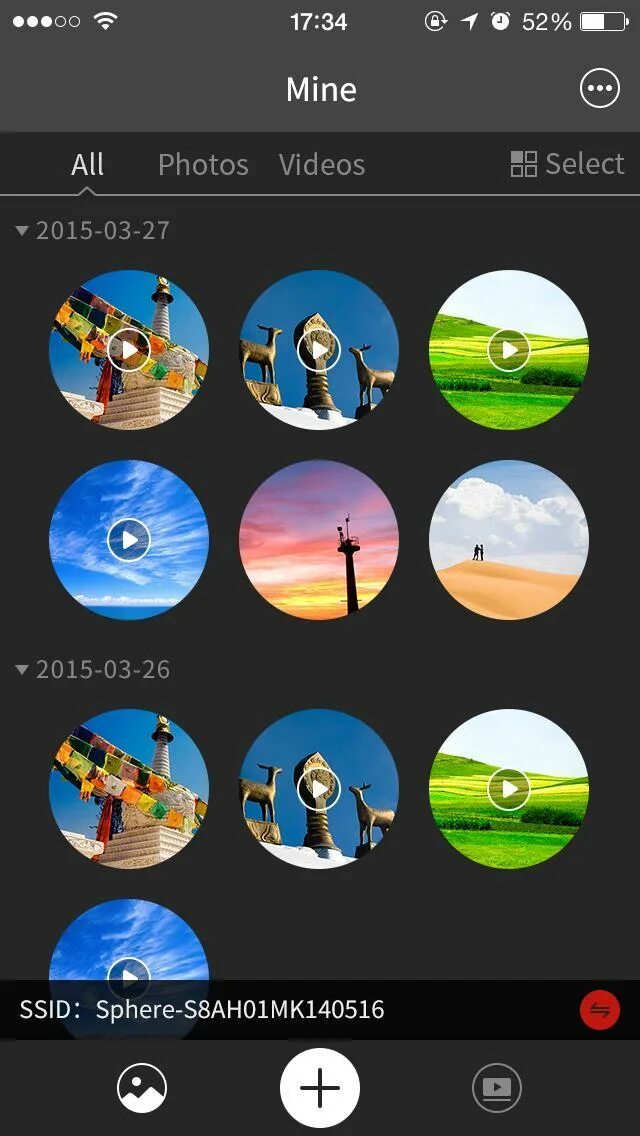The image size is (640, 1136).
Task: Play the green meadow video from 2015-03-26
Action: coord(509,789)
